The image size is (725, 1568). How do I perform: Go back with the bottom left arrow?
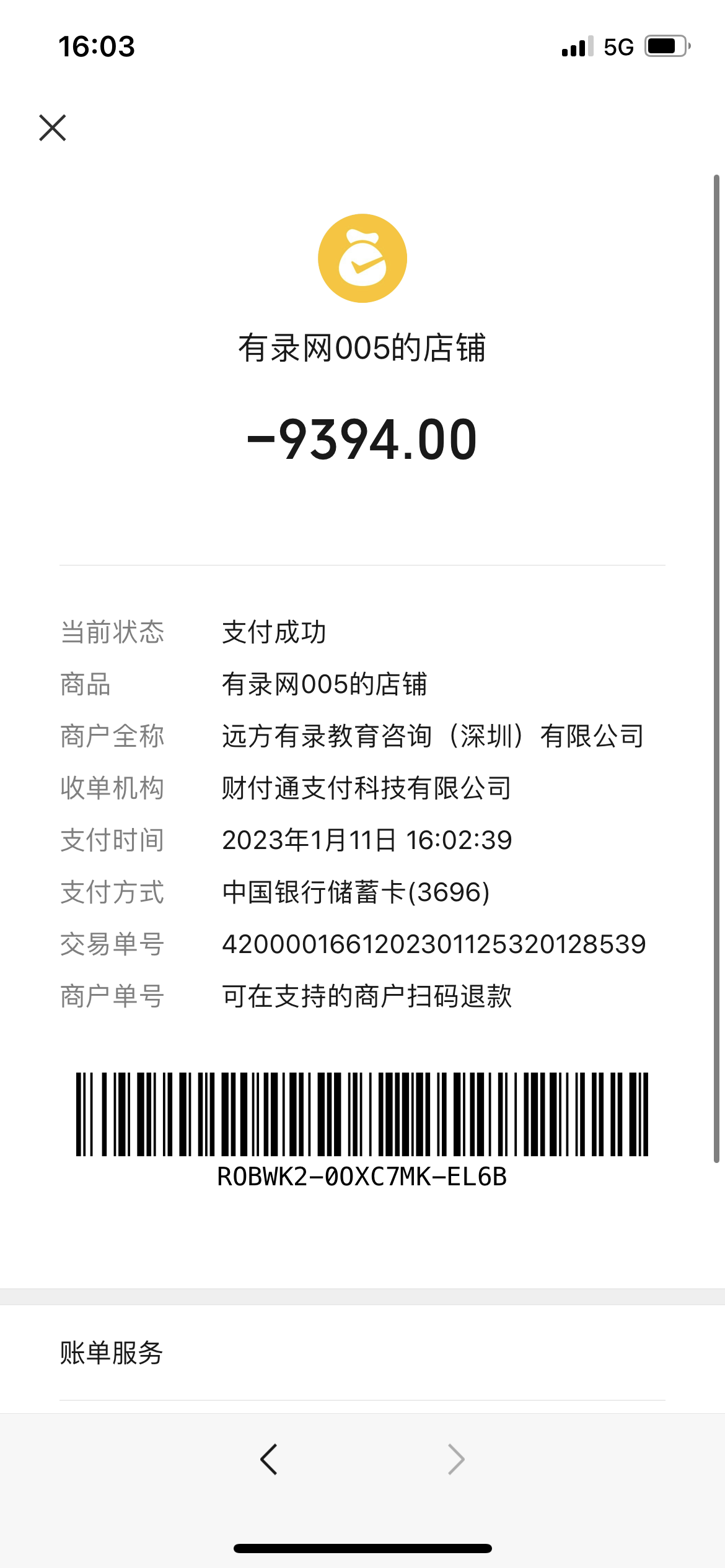(269, 1459)
